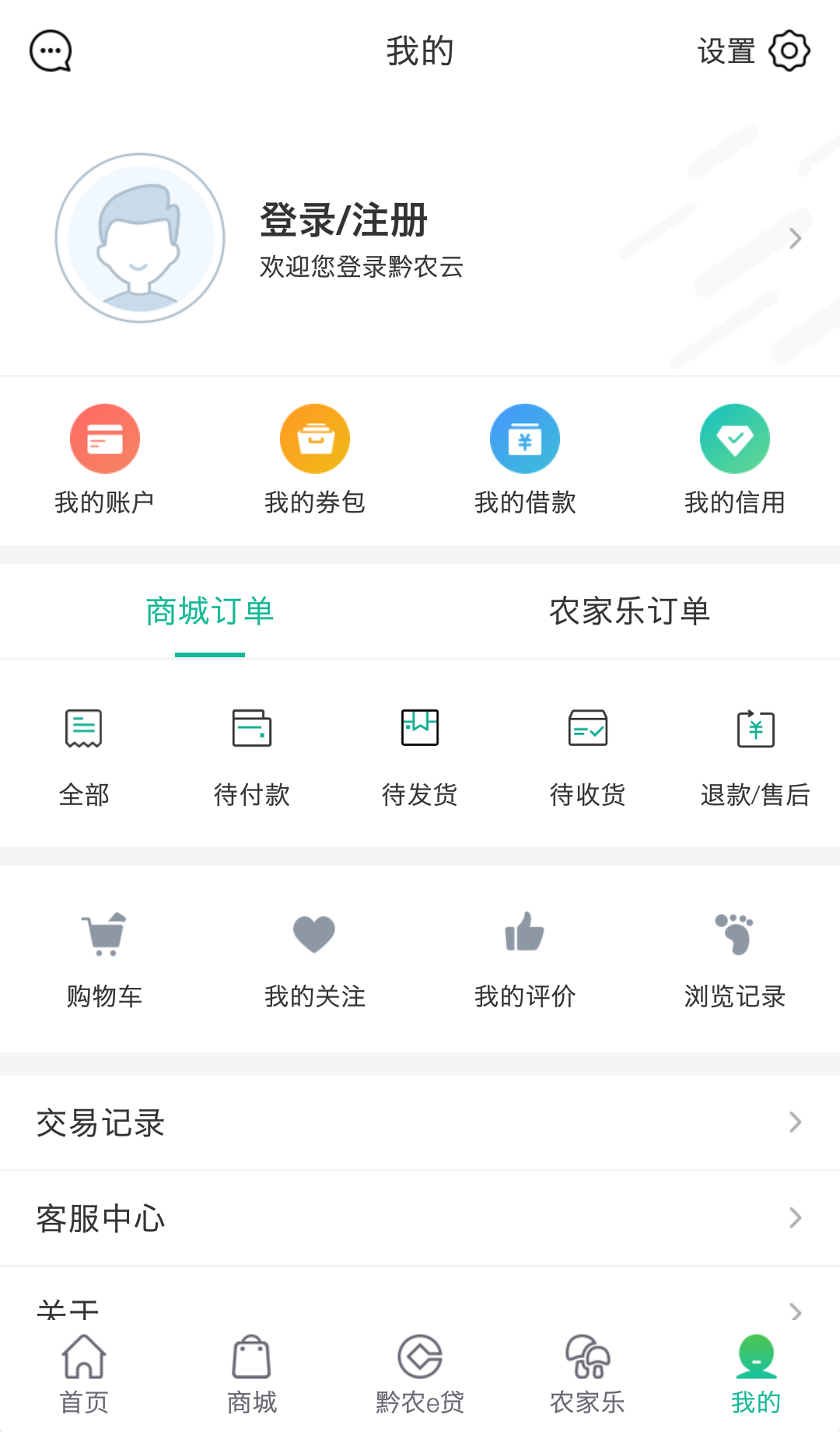840x1432 pixels.
Task: Switch to 农家乐订单 tab
Action: pyautogui.click(x=630, y=612)
